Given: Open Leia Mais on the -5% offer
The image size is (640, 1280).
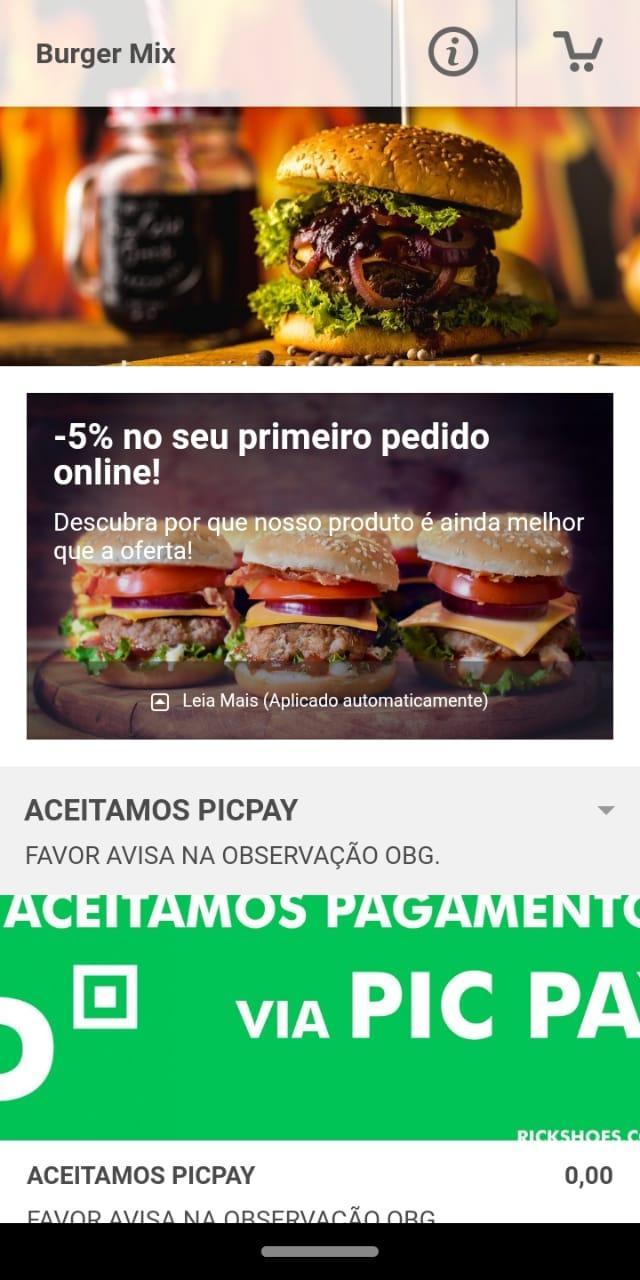Looking at the screenshot, I should pyautogui.click(x=320, y=701).
